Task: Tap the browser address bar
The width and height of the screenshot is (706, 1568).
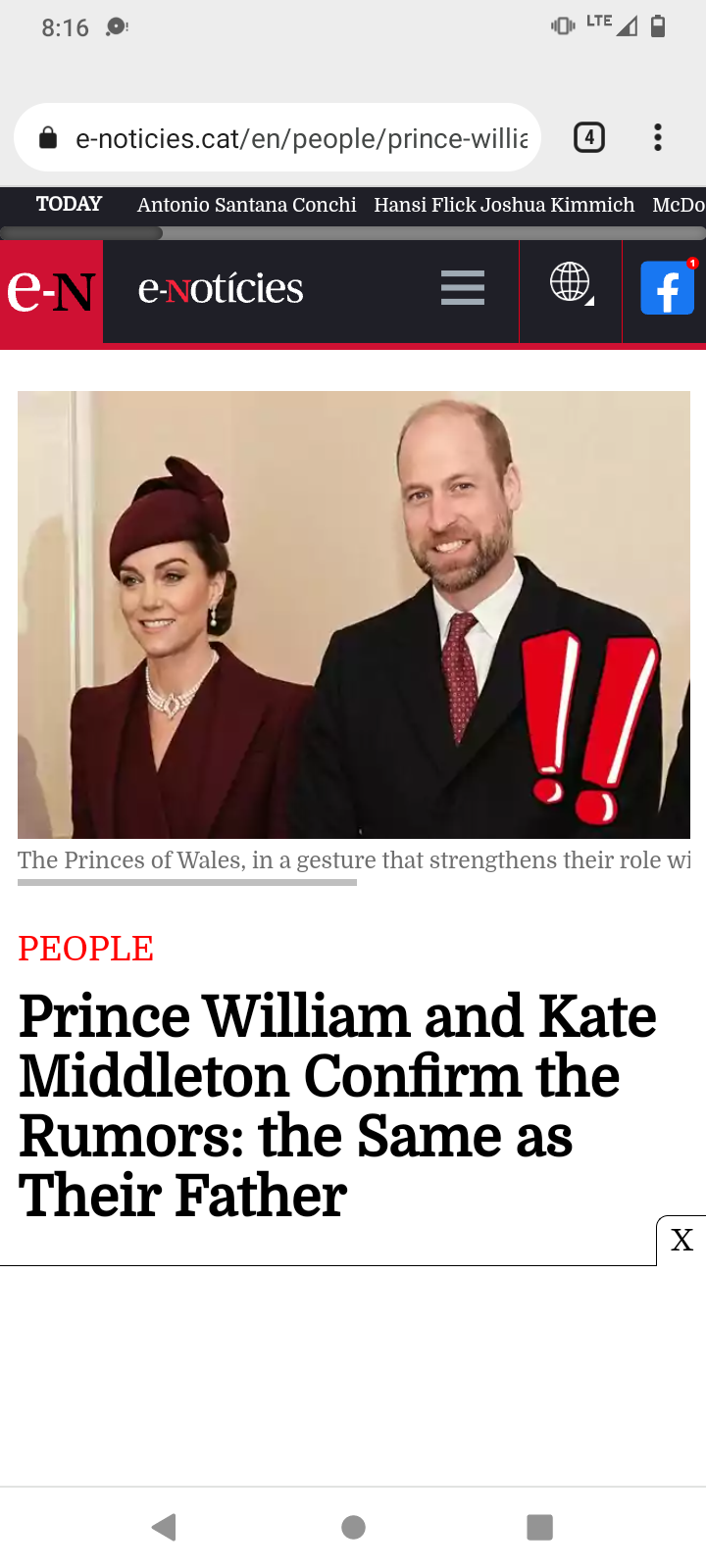Action: (294, 138)
